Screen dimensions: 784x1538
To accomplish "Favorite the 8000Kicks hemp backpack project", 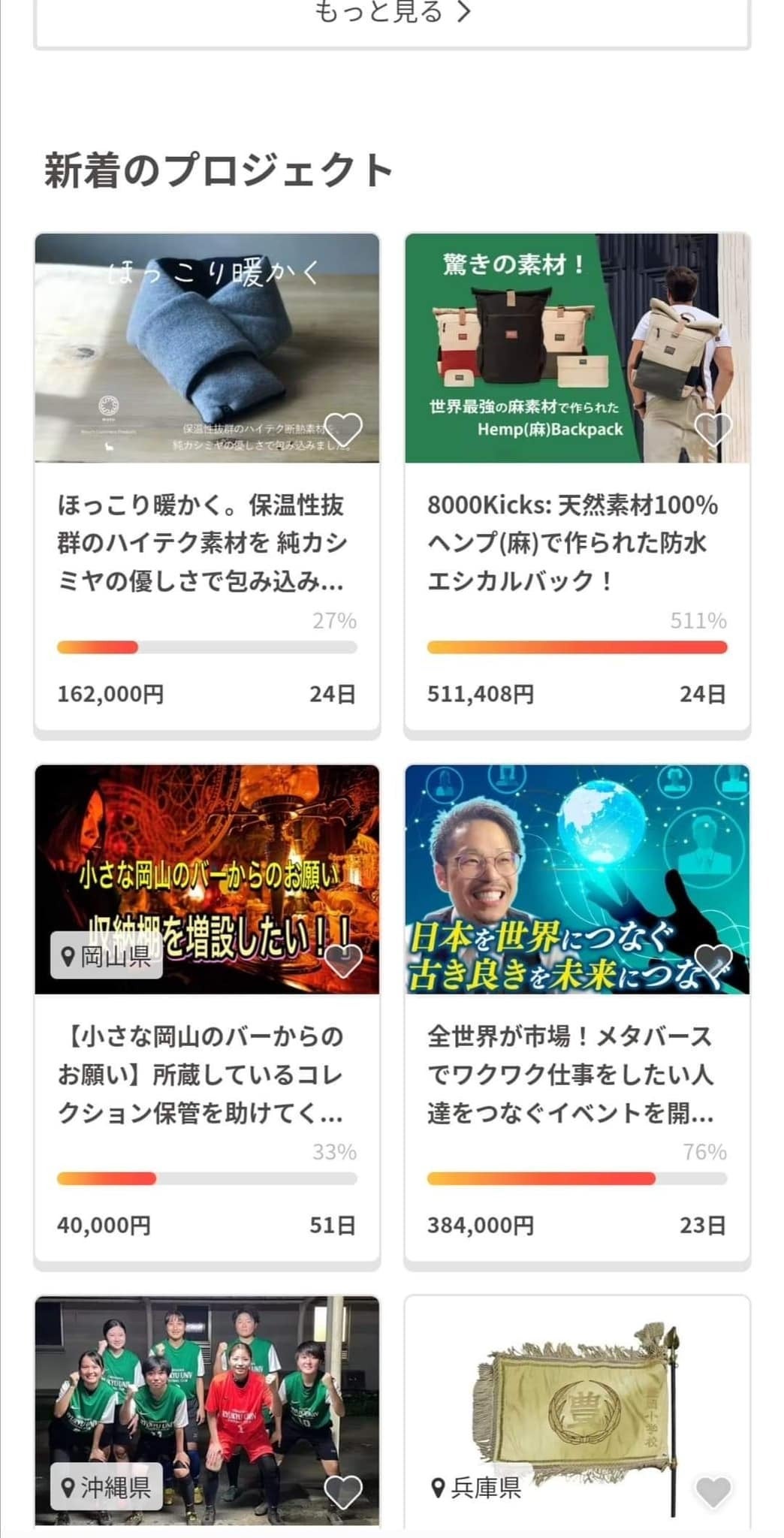I will click(x=713, y=430).
